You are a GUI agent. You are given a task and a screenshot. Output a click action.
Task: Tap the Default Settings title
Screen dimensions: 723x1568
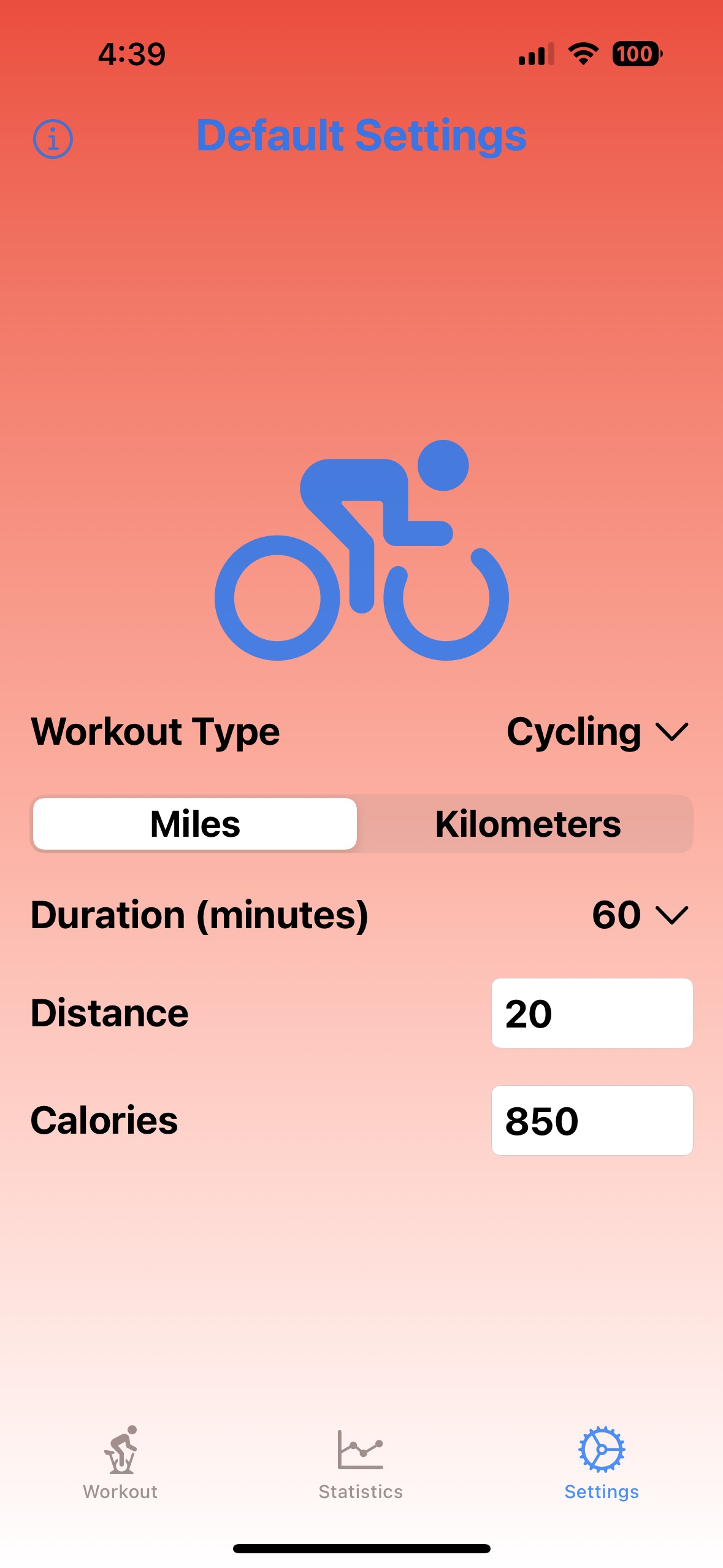click(362, 136)
